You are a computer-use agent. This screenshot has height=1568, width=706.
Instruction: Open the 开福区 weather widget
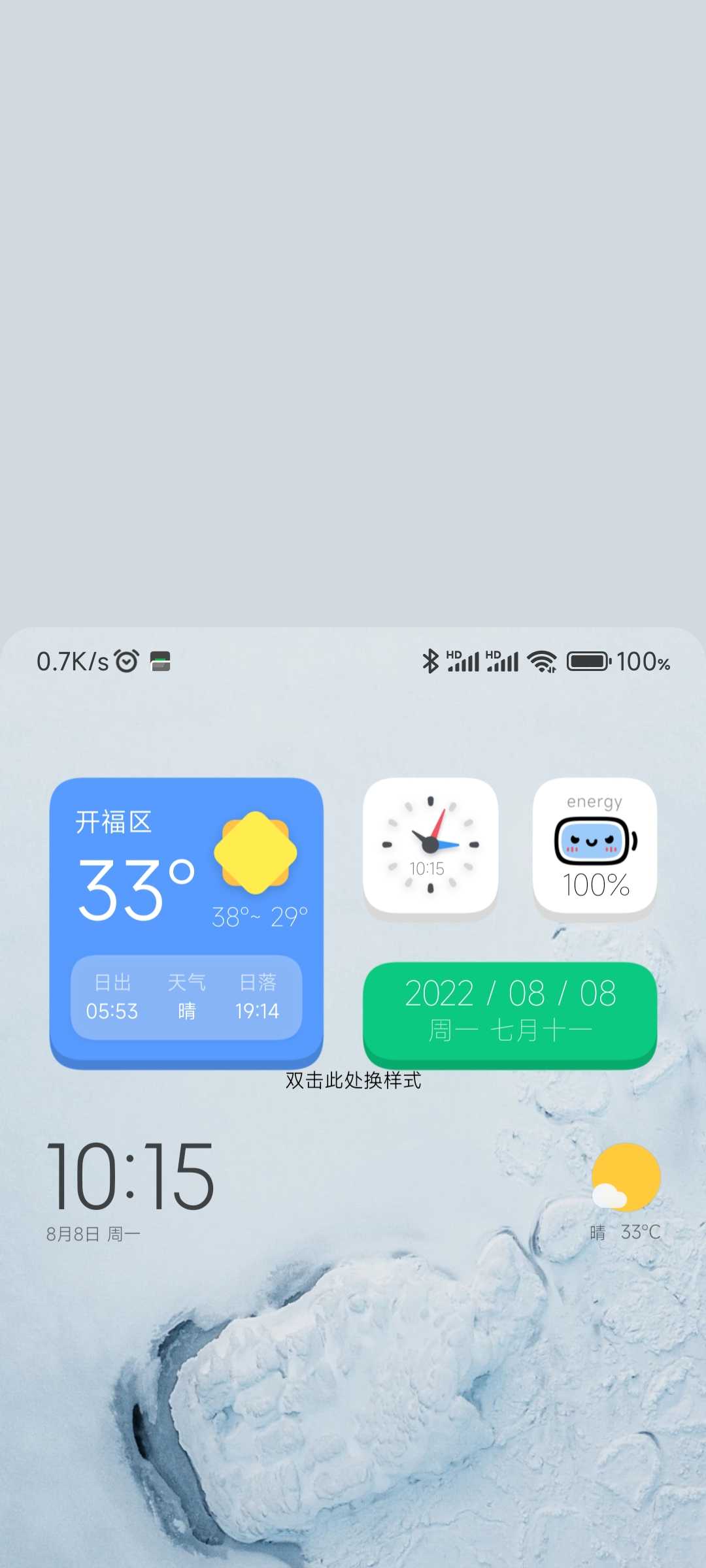pos(186,920)
